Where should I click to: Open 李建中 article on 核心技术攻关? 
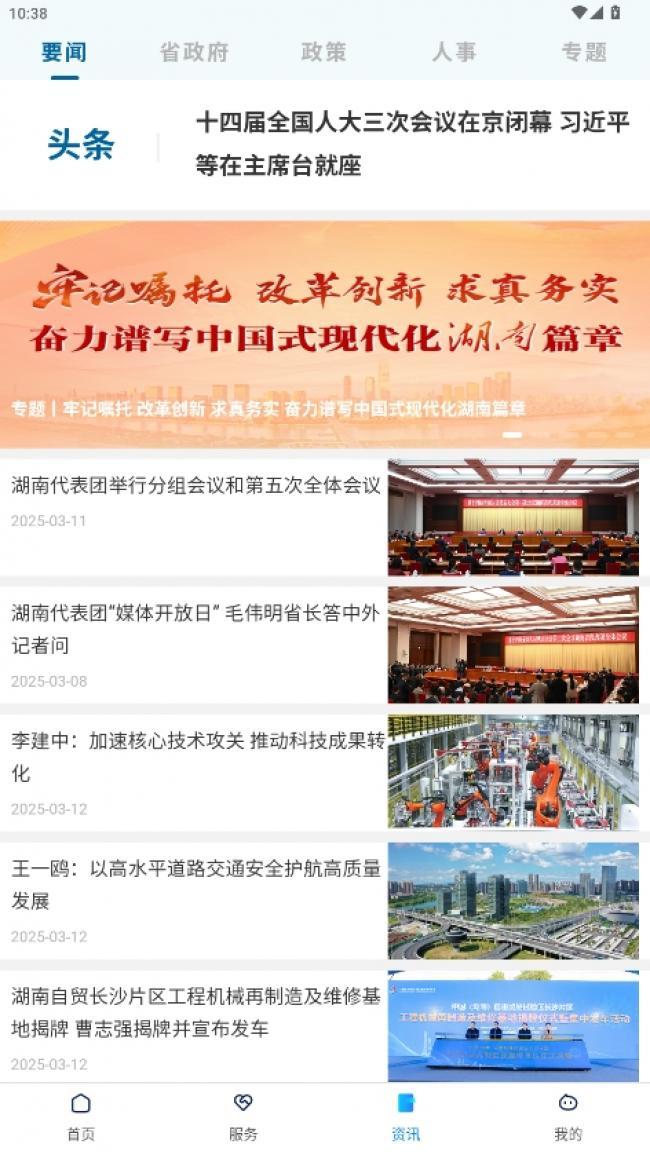tap(325, 773)
